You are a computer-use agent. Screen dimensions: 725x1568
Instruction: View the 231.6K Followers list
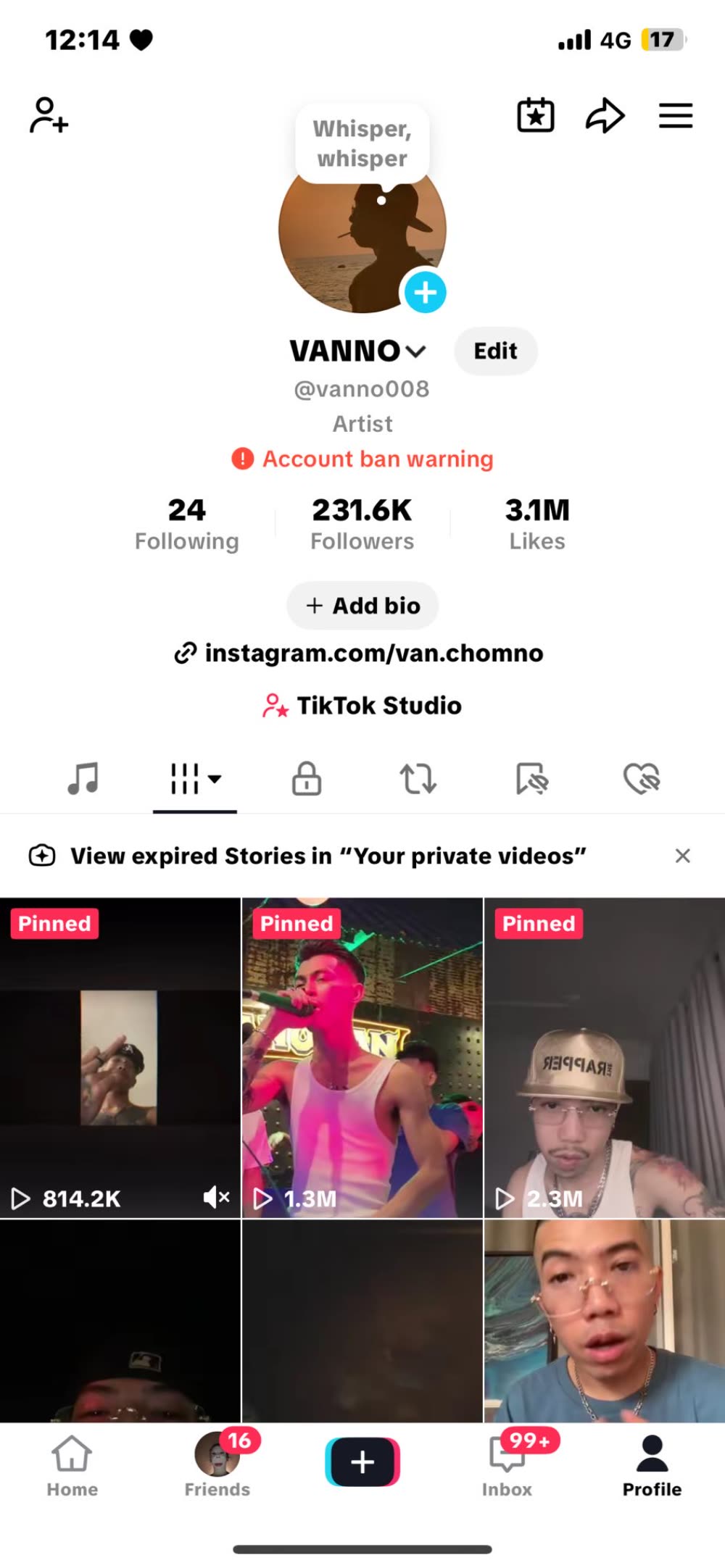362,523
